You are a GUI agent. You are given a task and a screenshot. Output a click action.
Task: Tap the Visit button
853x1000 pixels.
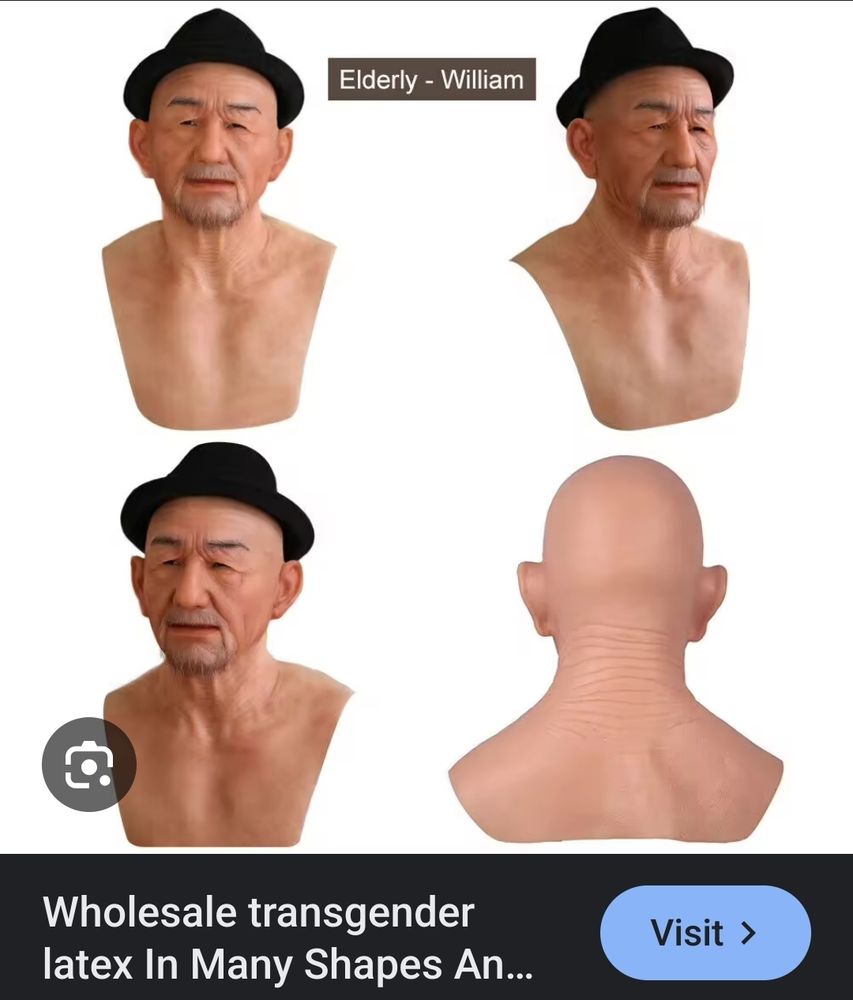(704, 933)
